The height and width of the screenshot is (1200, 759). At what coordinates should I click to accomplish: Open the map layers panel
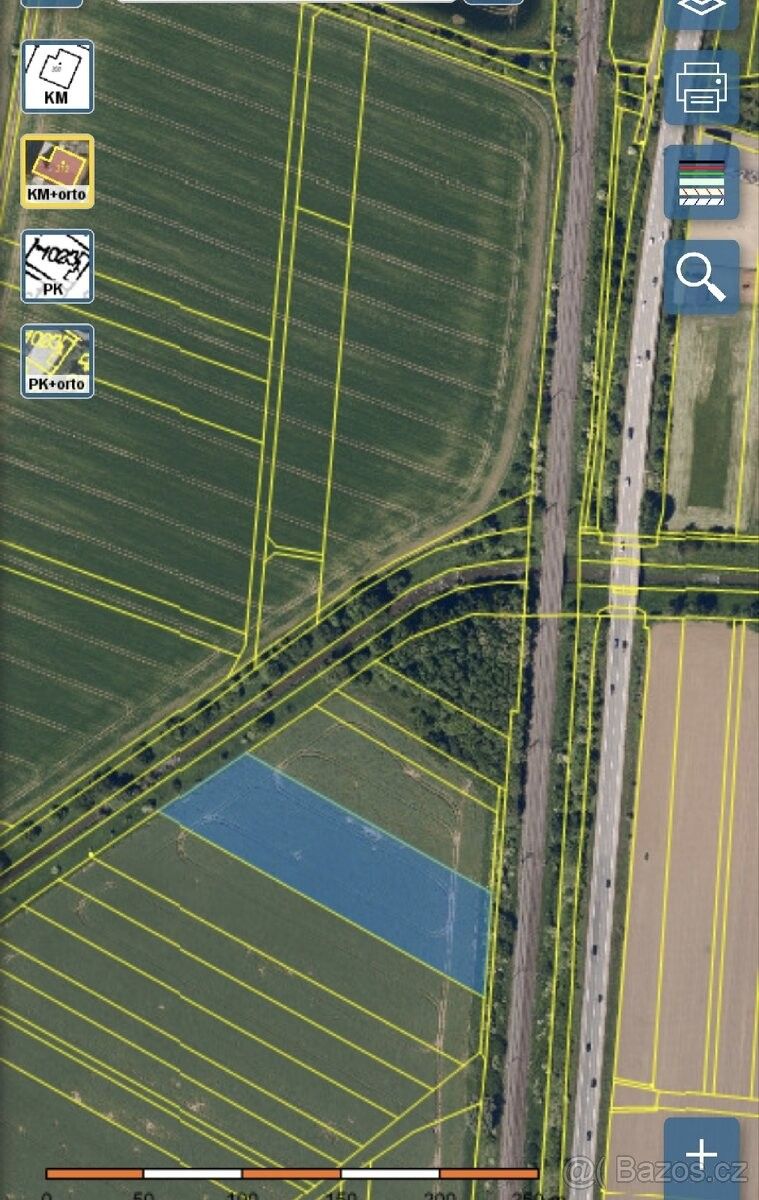(701, 10)
